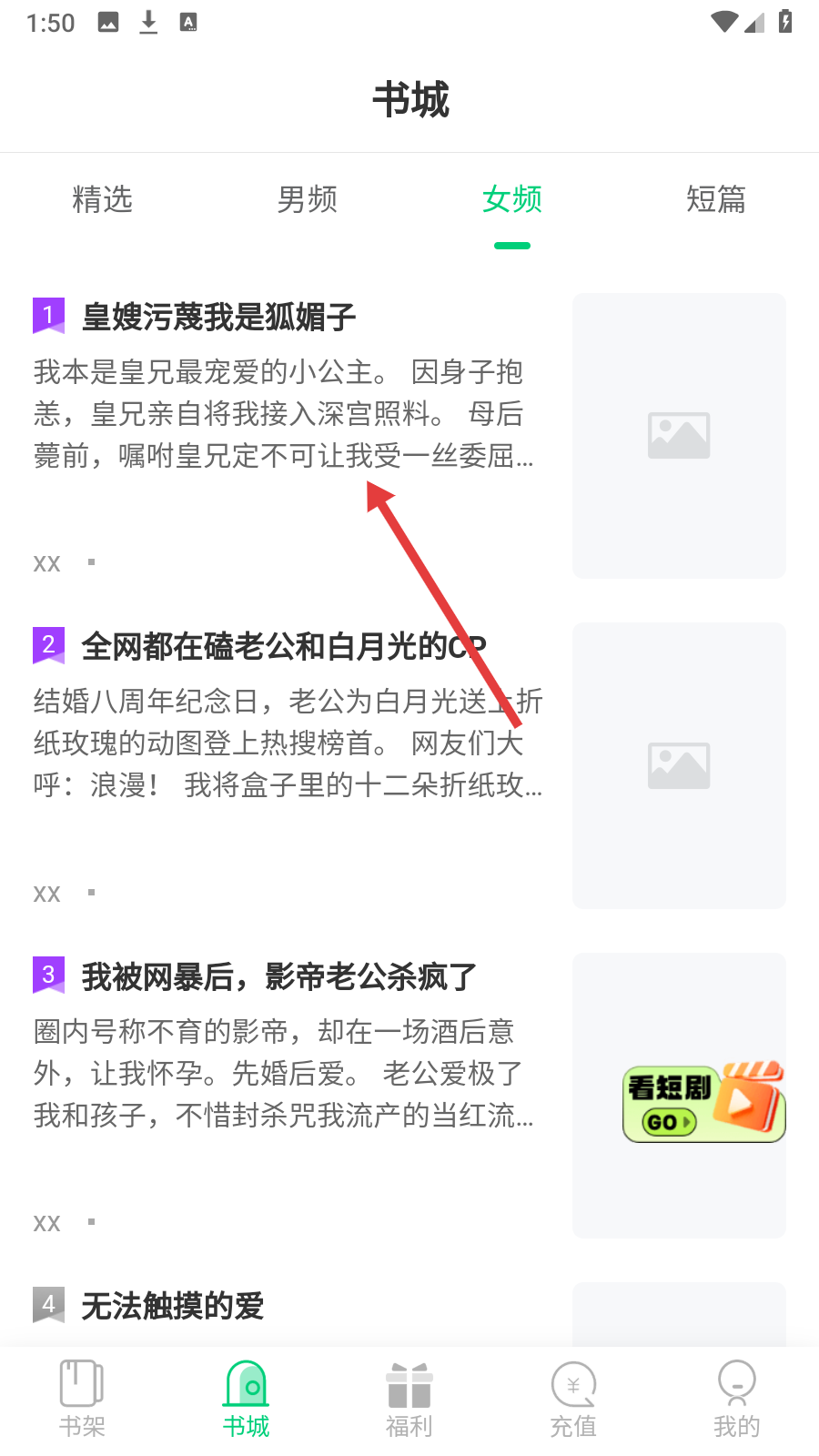The width and height of the screenshot is (819, 1456).
Task: Open the 短篇 tab
Action: point(716,199)
